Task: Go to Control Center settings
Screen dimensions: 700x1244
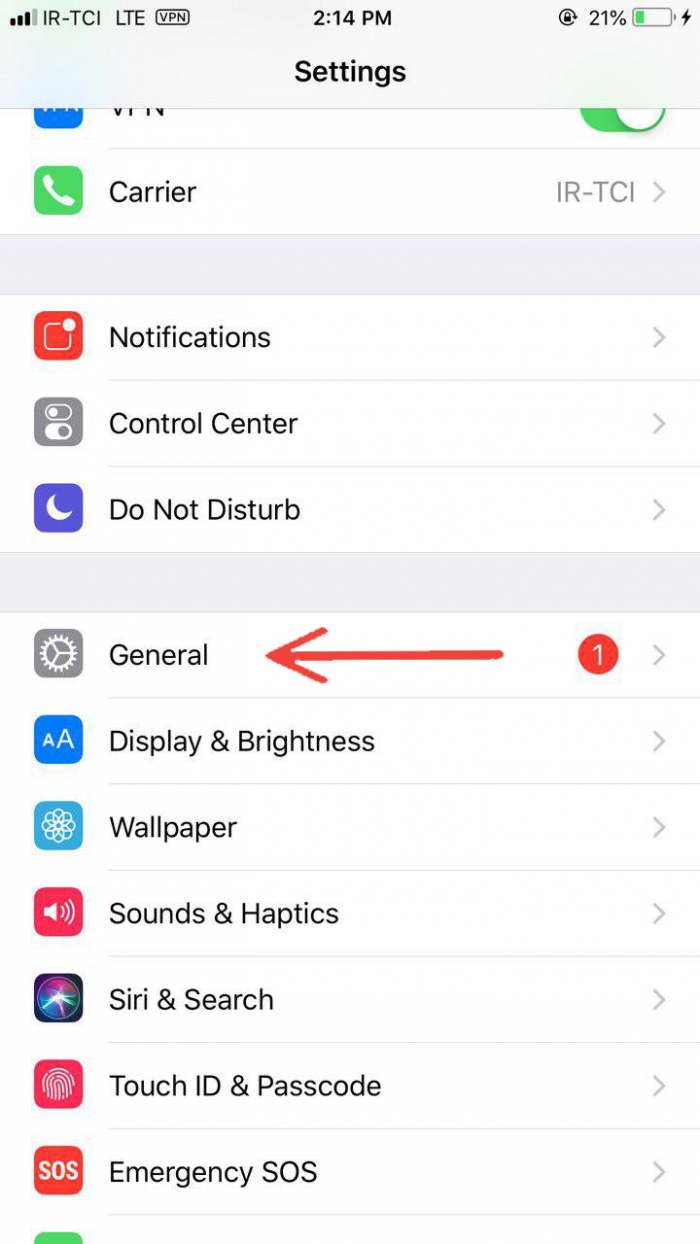Action: [350, 424]
